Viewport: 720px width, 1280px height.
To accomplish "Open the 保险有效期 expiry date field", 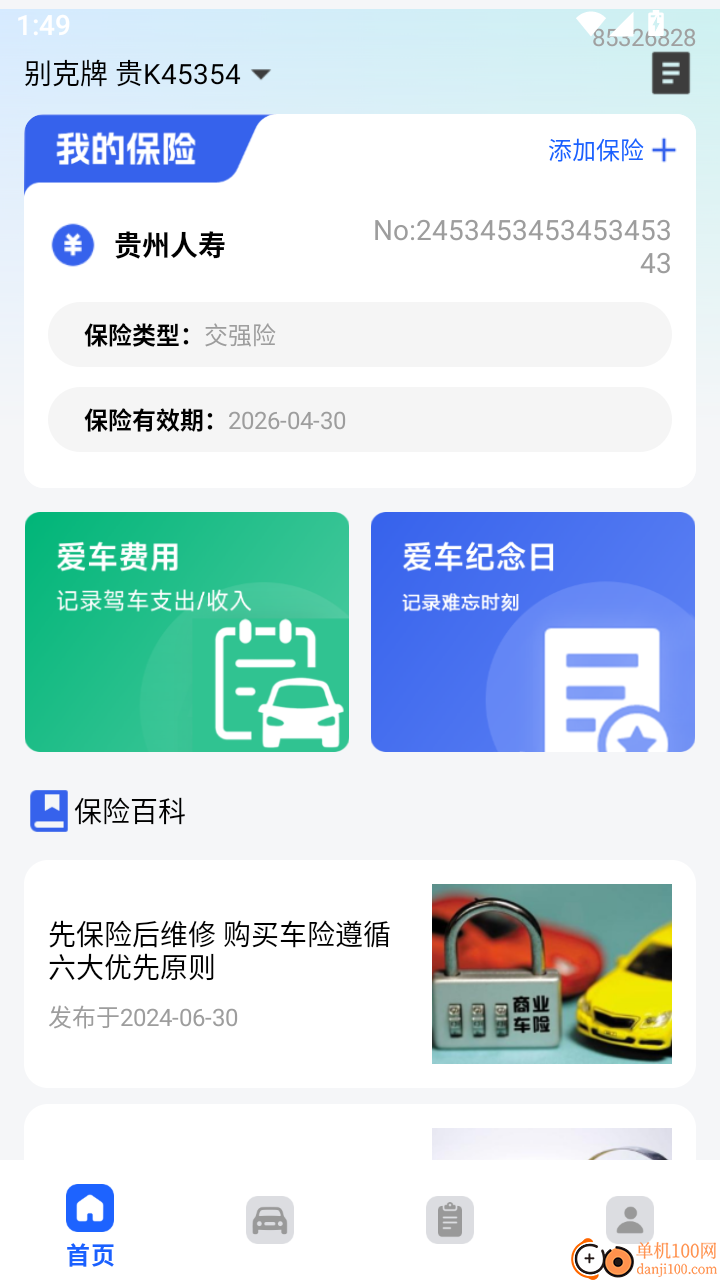I will point(360,420).
